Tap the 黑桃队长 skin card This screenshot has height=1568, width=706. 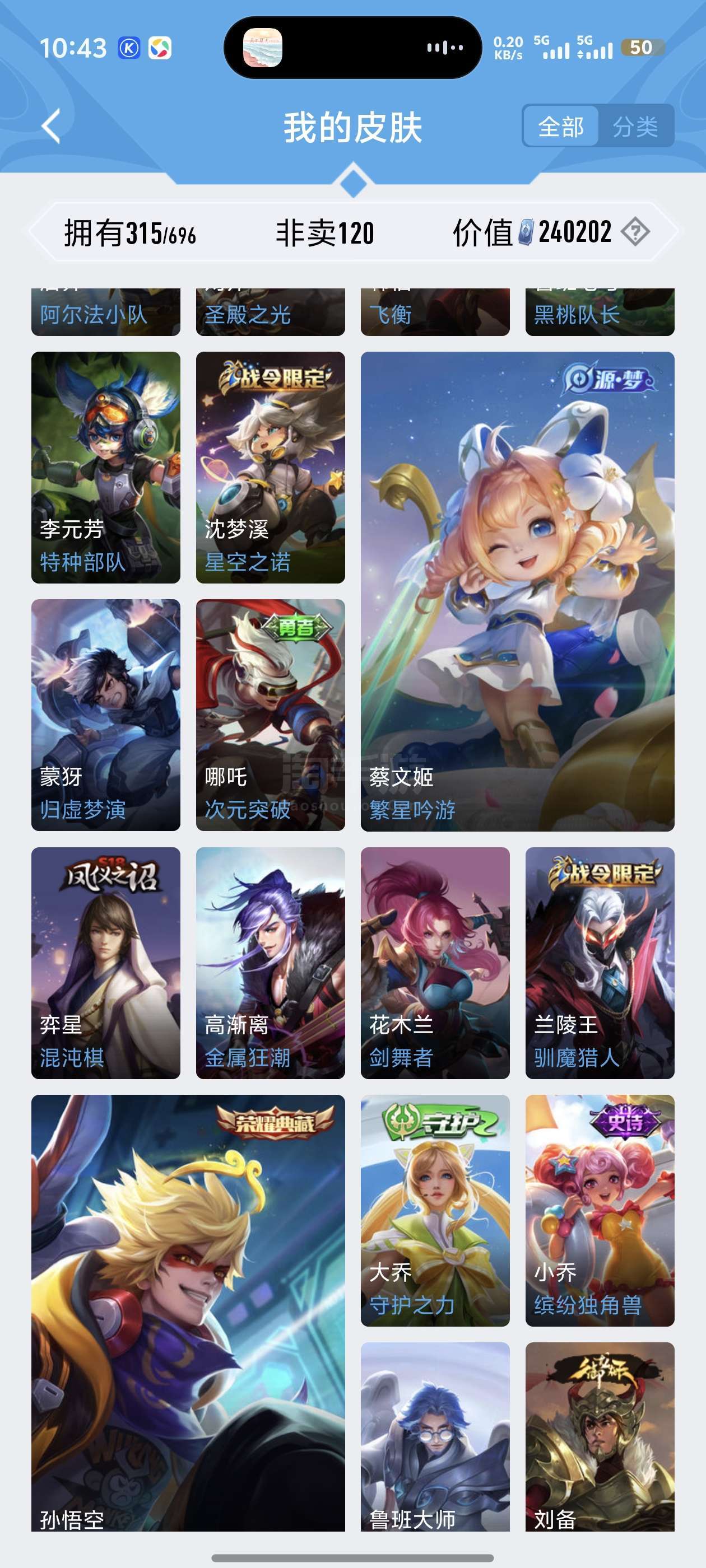point(600,312)
